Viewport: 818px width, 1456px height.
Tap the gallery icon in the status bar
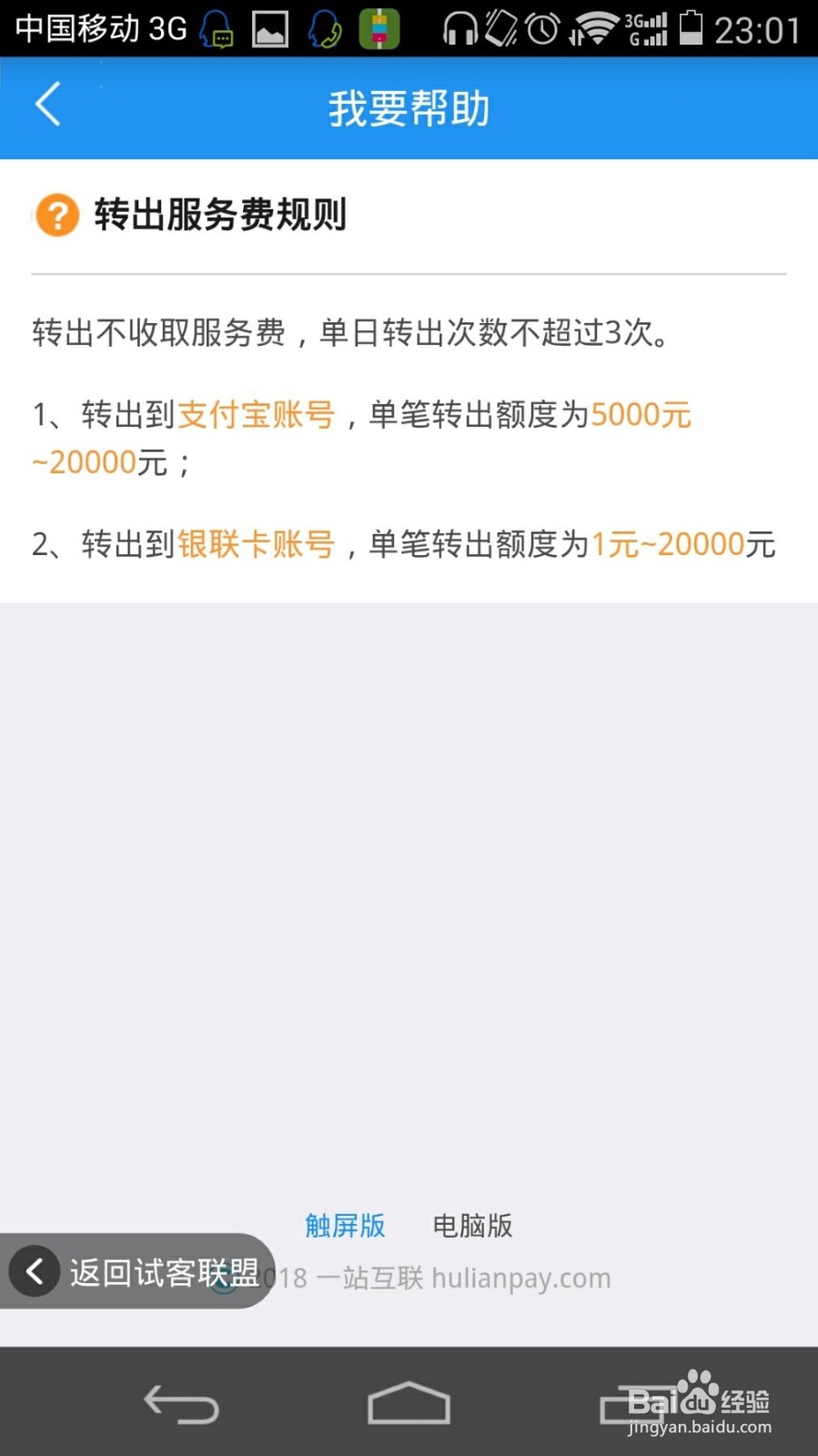(x=272, y=29)
